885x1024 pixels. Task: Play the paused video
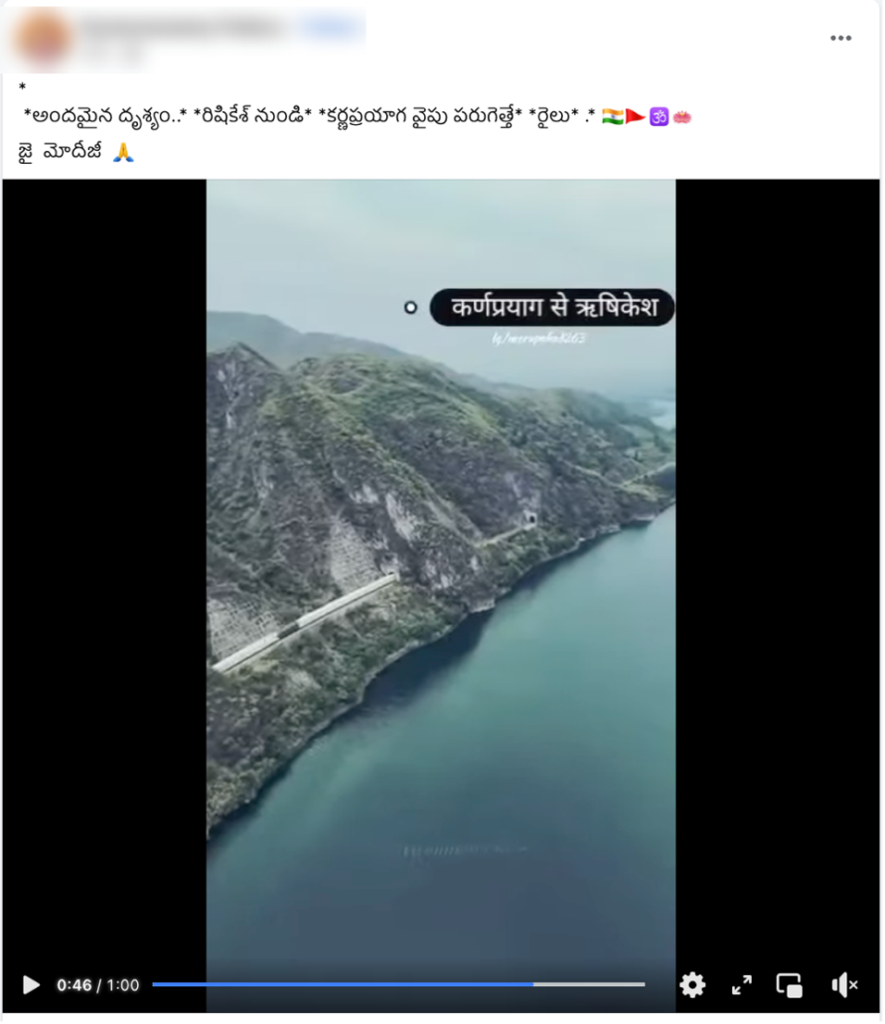click(x=31, y=985)
